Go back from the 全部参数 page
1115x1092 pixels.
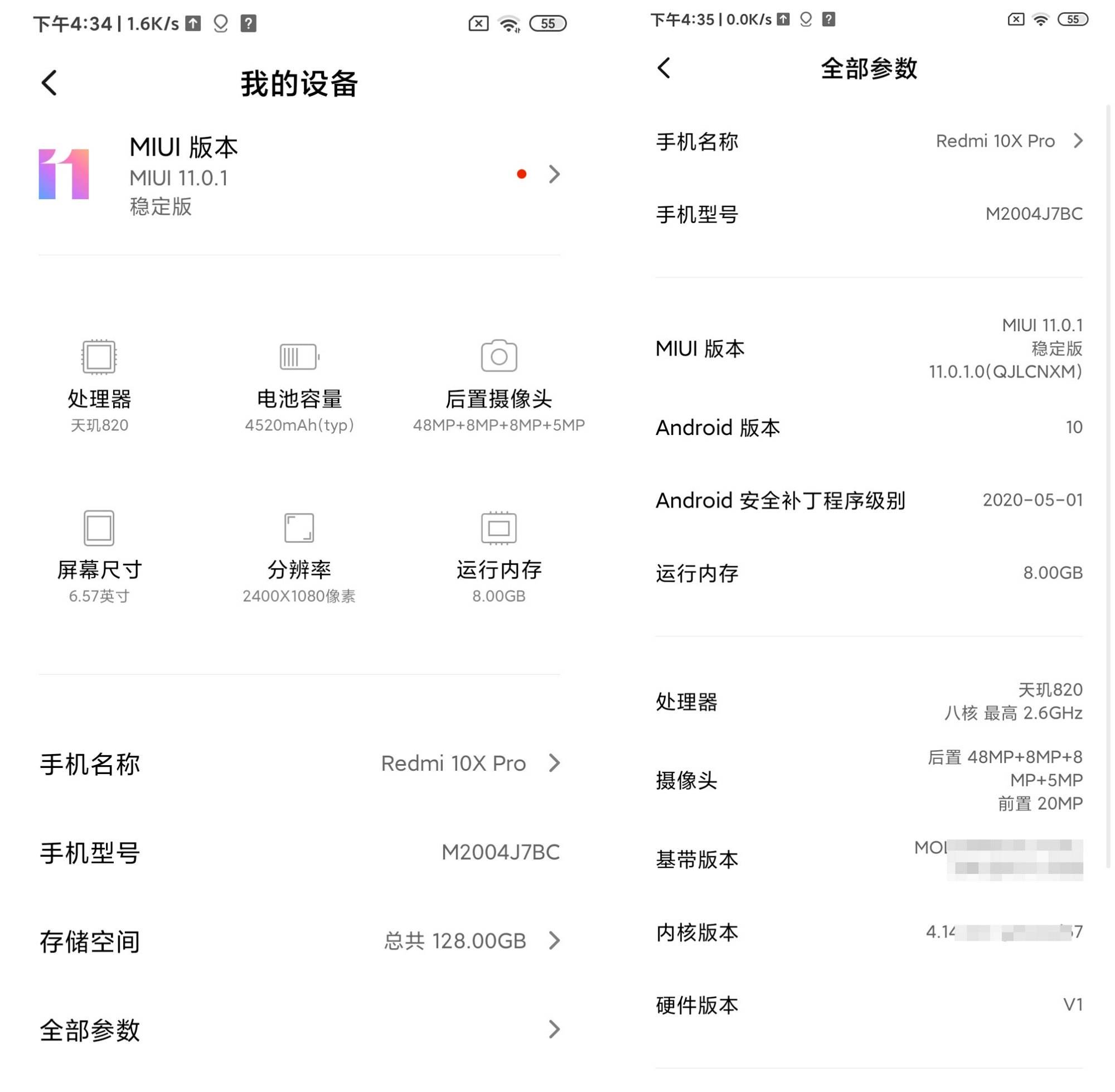(x=664, y=68)
